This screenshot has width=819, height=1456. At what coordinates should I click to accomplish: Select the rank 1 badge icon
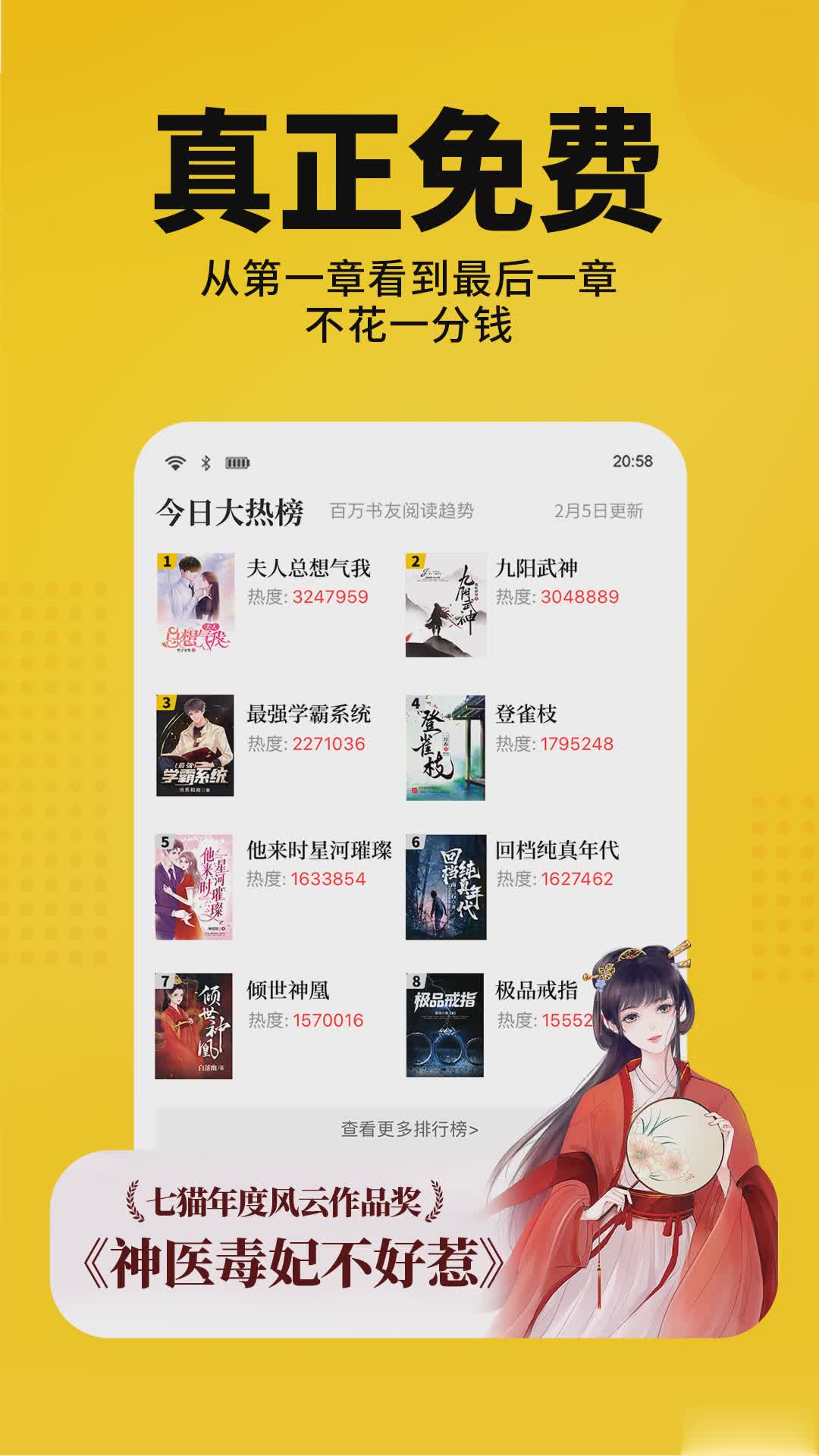[x=165, y=561]
